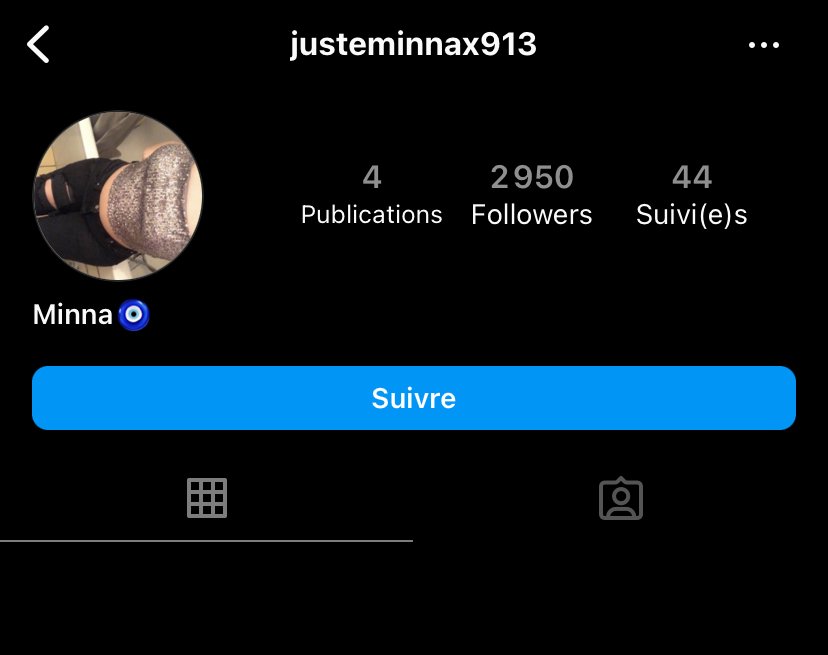Go back using the top-left arrow
Image resolution: width=828 pixels, height=655 pixels.
[x=38, y=45]
